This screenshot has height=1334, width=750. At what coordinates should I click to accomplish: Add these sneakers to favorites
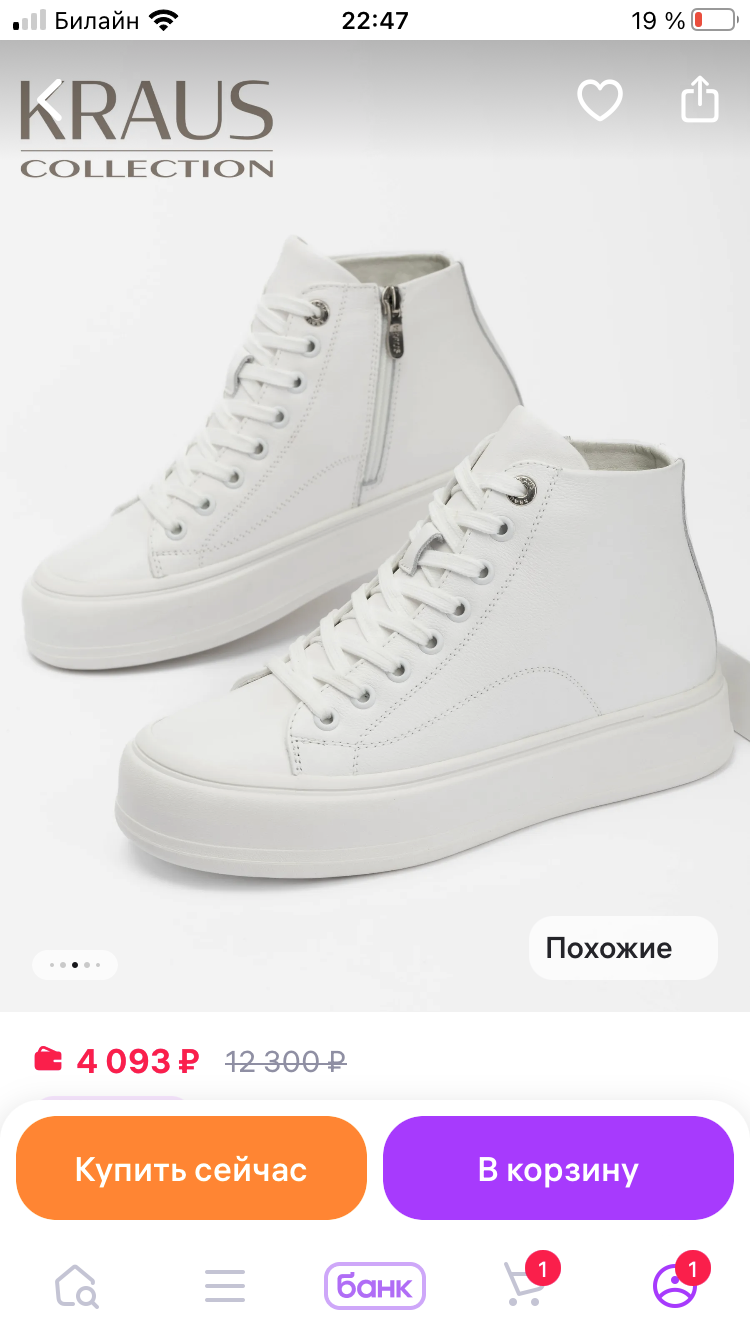point(600,100)
